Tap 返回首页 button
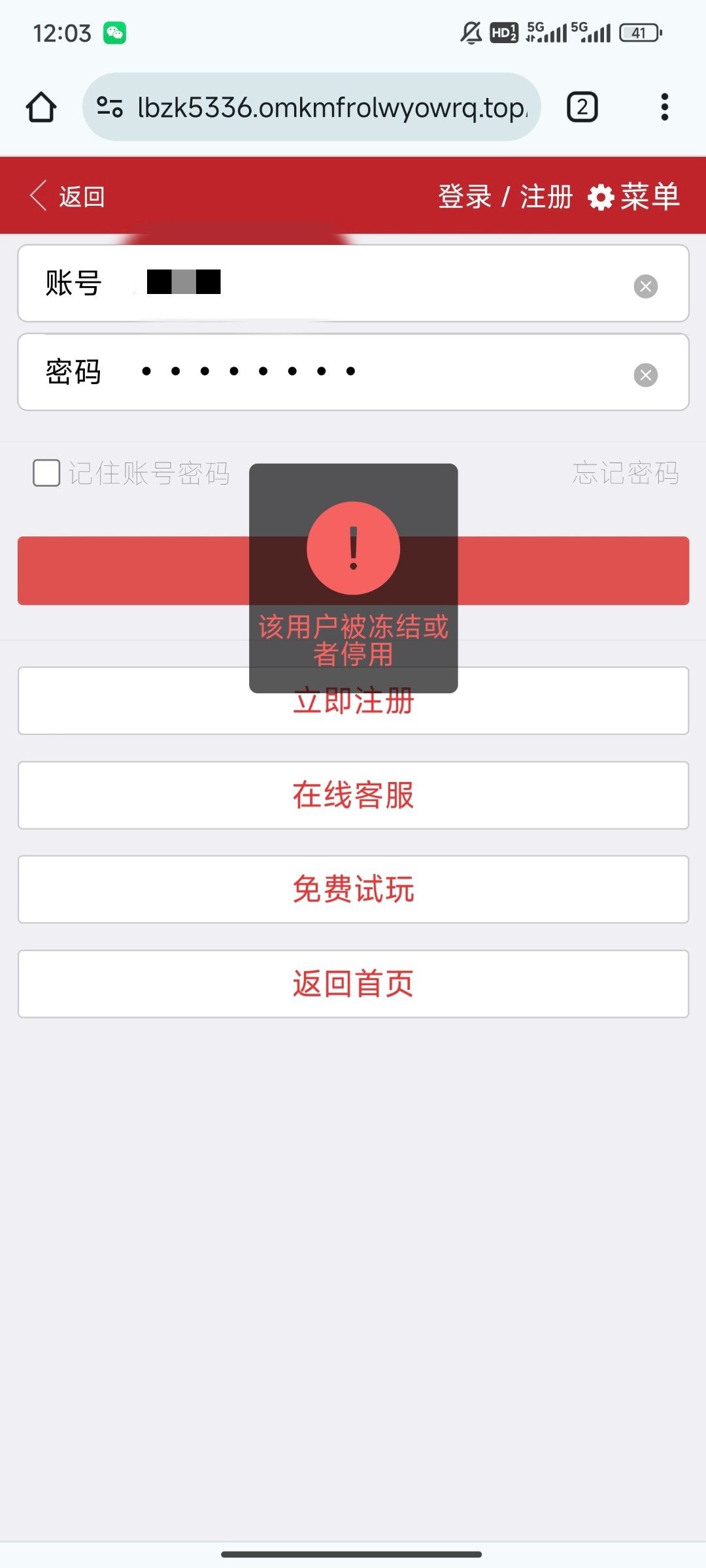This screenshot has height=1568, width=706. (x=353, y=984)
